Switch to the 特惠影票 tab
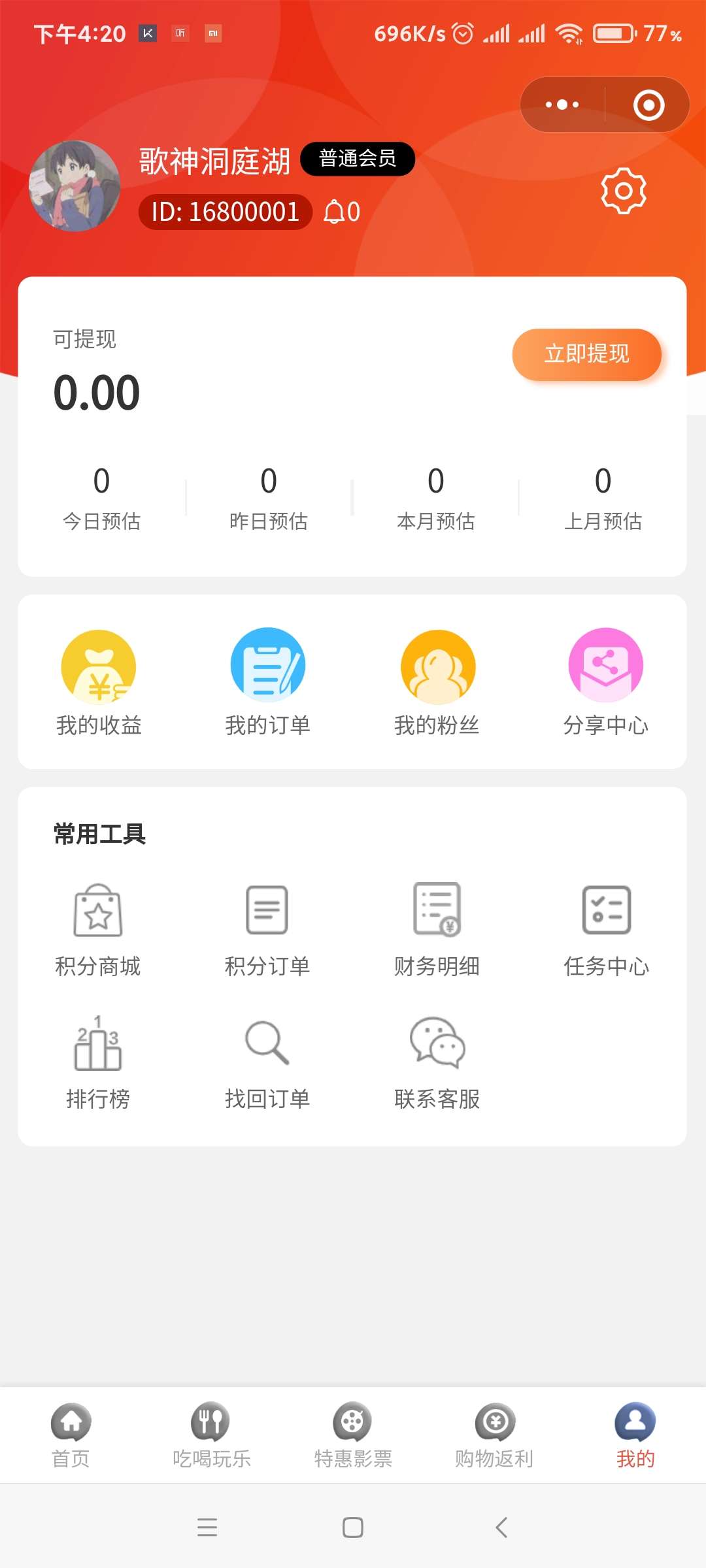Screen dimensions: 706x1568 click(353, 1435)
